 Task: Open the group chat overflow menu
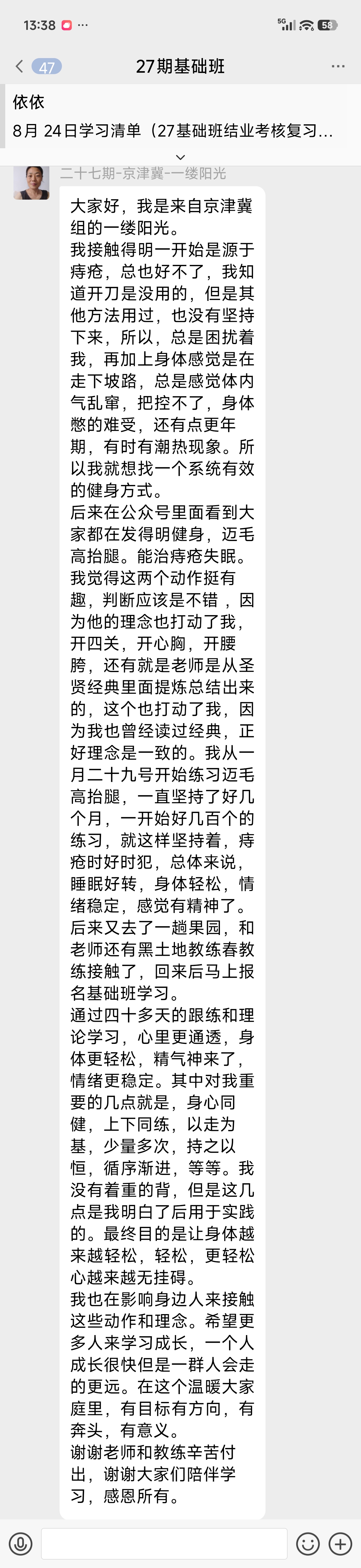(x=338, y=66)
